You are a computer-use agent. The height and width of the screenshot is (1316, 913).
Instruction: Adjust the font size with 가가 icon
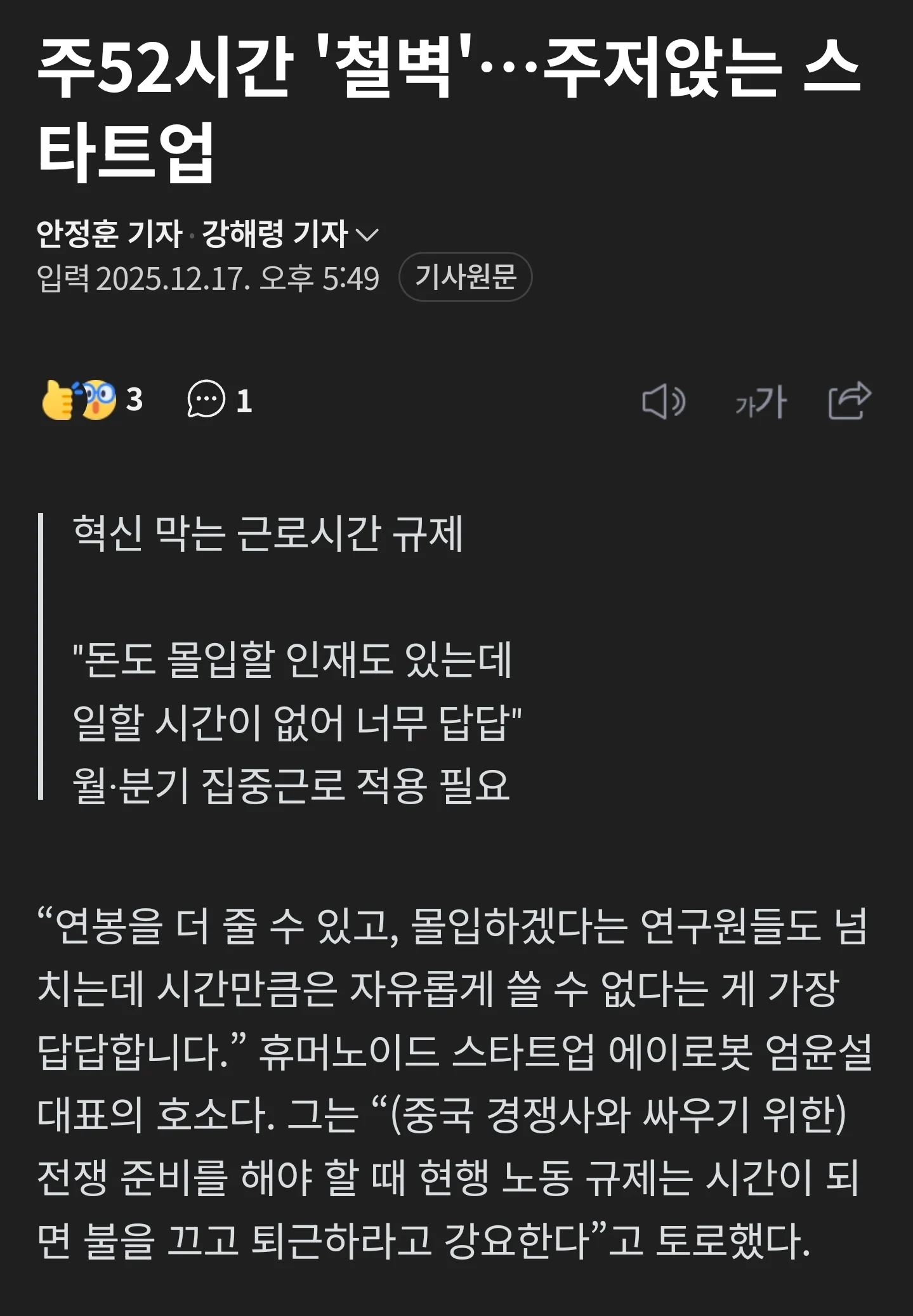(761, 402)
